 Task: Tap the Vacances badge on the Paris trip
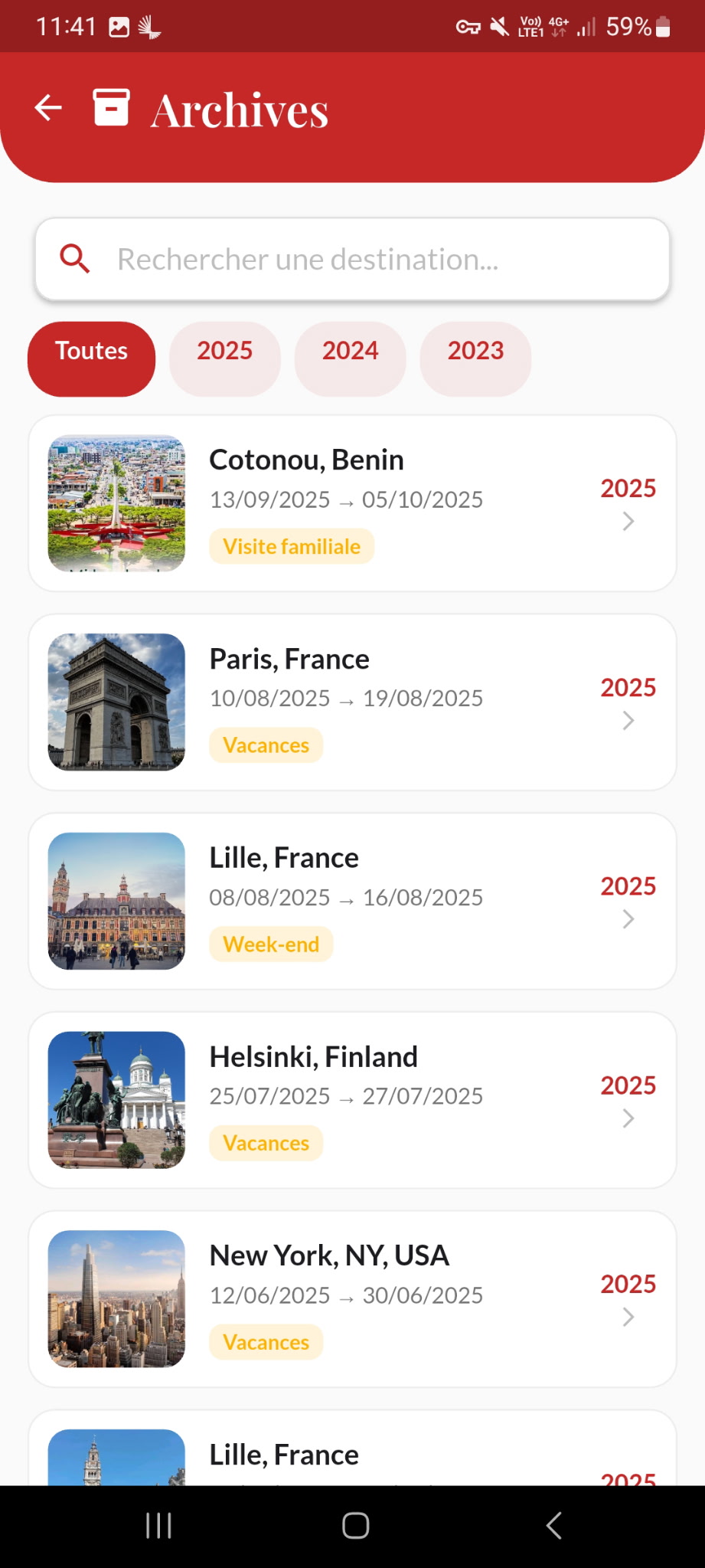point(265,745)
